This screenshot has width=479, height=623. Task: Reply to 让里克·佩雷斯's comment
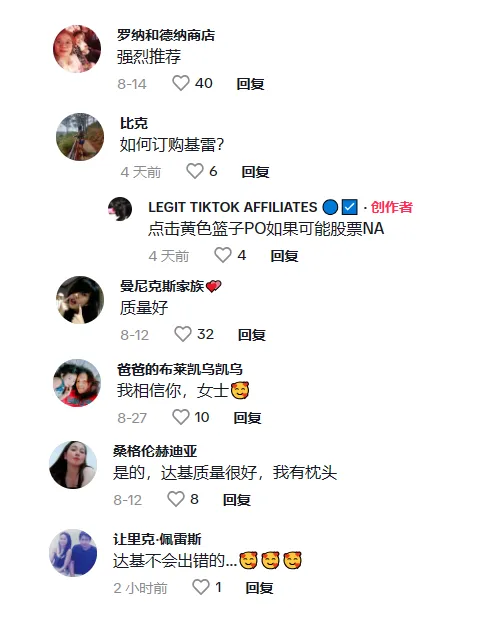[x=259, y=588]
